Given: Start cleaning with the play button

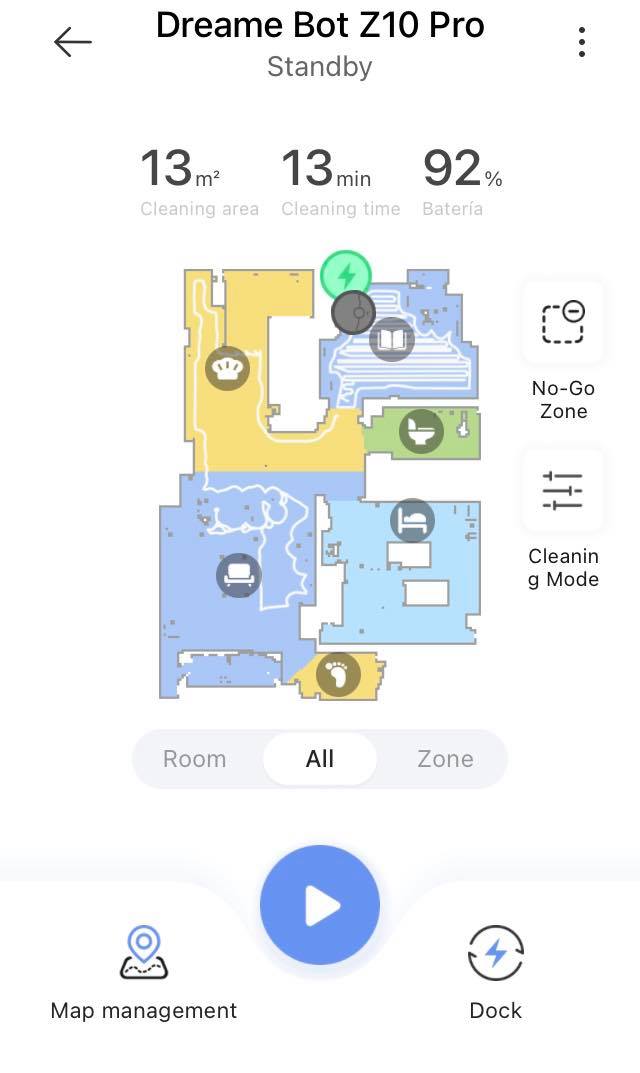Looking at the screenshot, I should pyautogui.click(x=320, y=905).
